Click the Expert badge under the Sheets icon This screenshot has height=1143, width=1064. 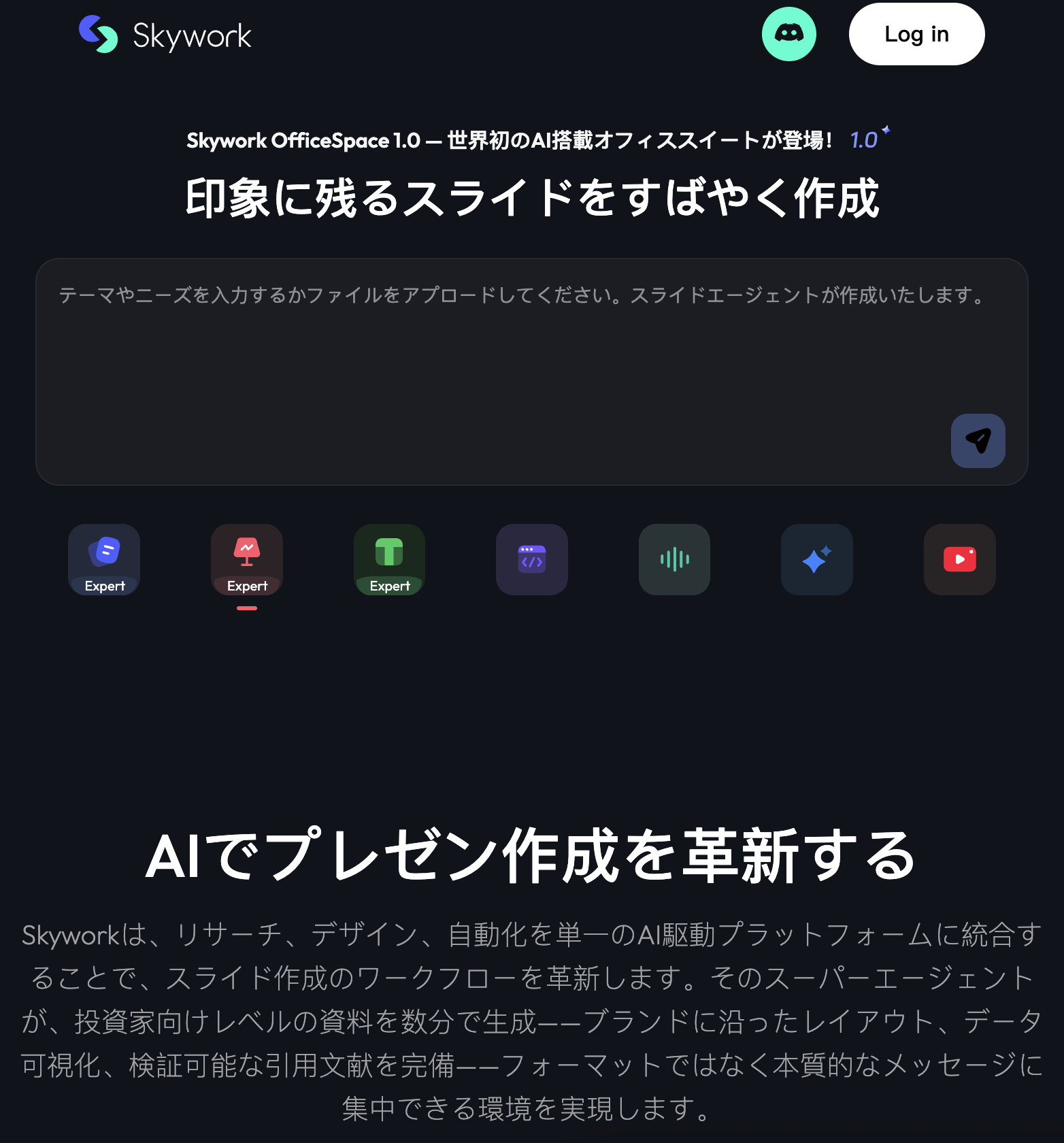pos(388,586)
